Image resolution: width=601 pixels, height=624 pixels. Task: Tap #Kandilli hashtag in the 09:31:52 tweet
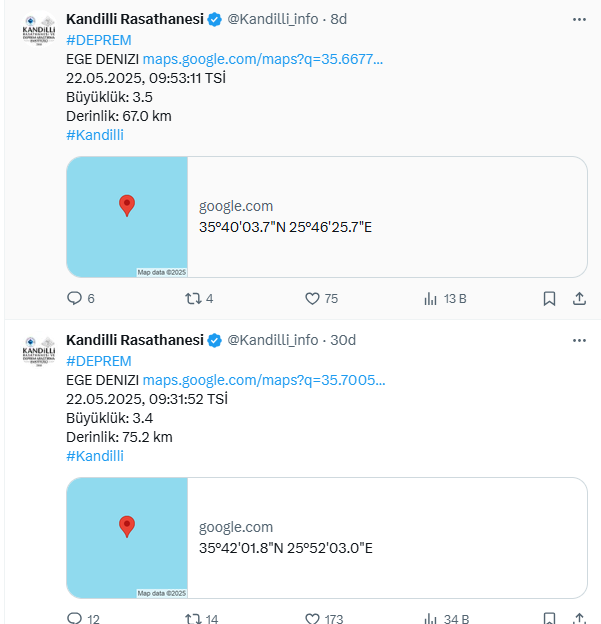point(95,456)
